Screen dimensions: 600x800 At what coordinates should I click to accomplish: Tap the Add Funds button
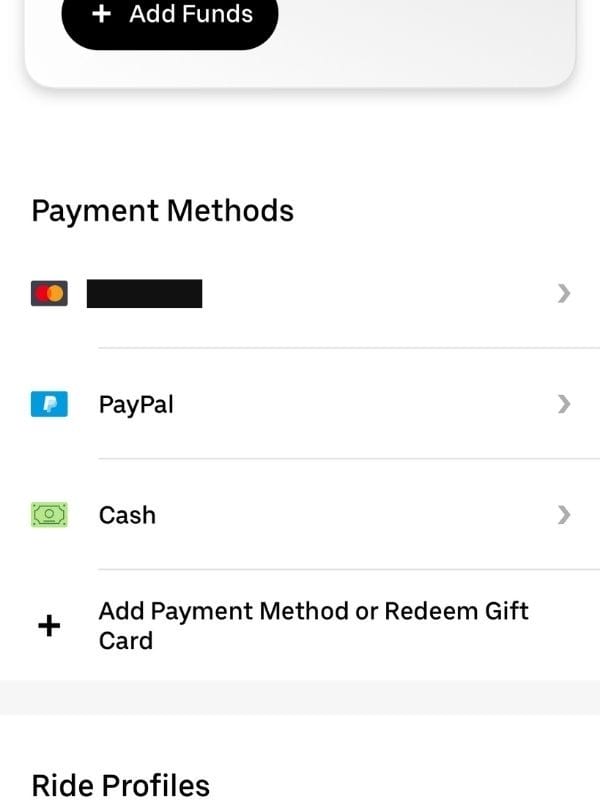(170, 16)
